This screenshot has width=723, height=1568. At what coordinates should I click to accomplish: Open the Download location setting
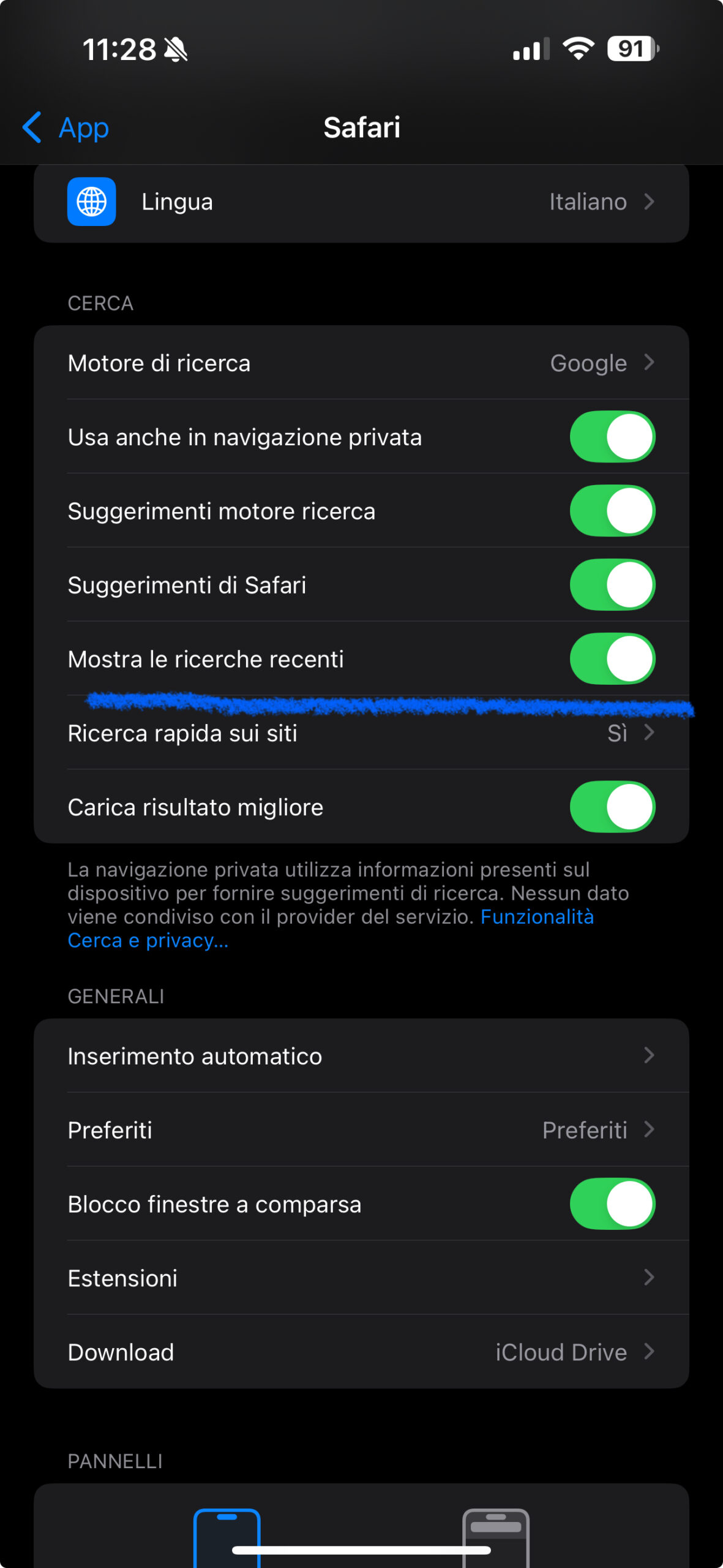[x=361, y=1352]
